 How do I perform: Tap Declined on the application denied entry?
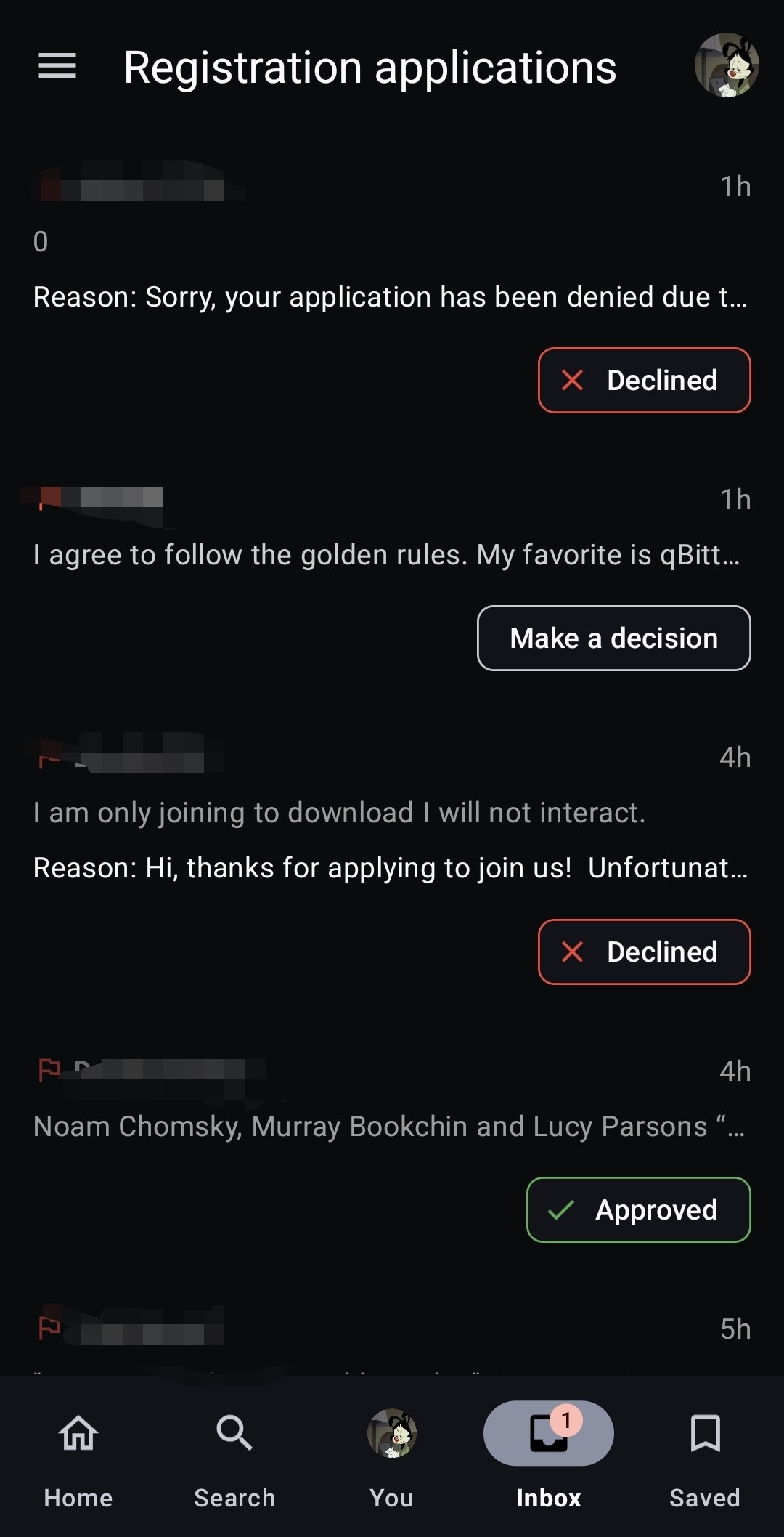tap(644, 380)
